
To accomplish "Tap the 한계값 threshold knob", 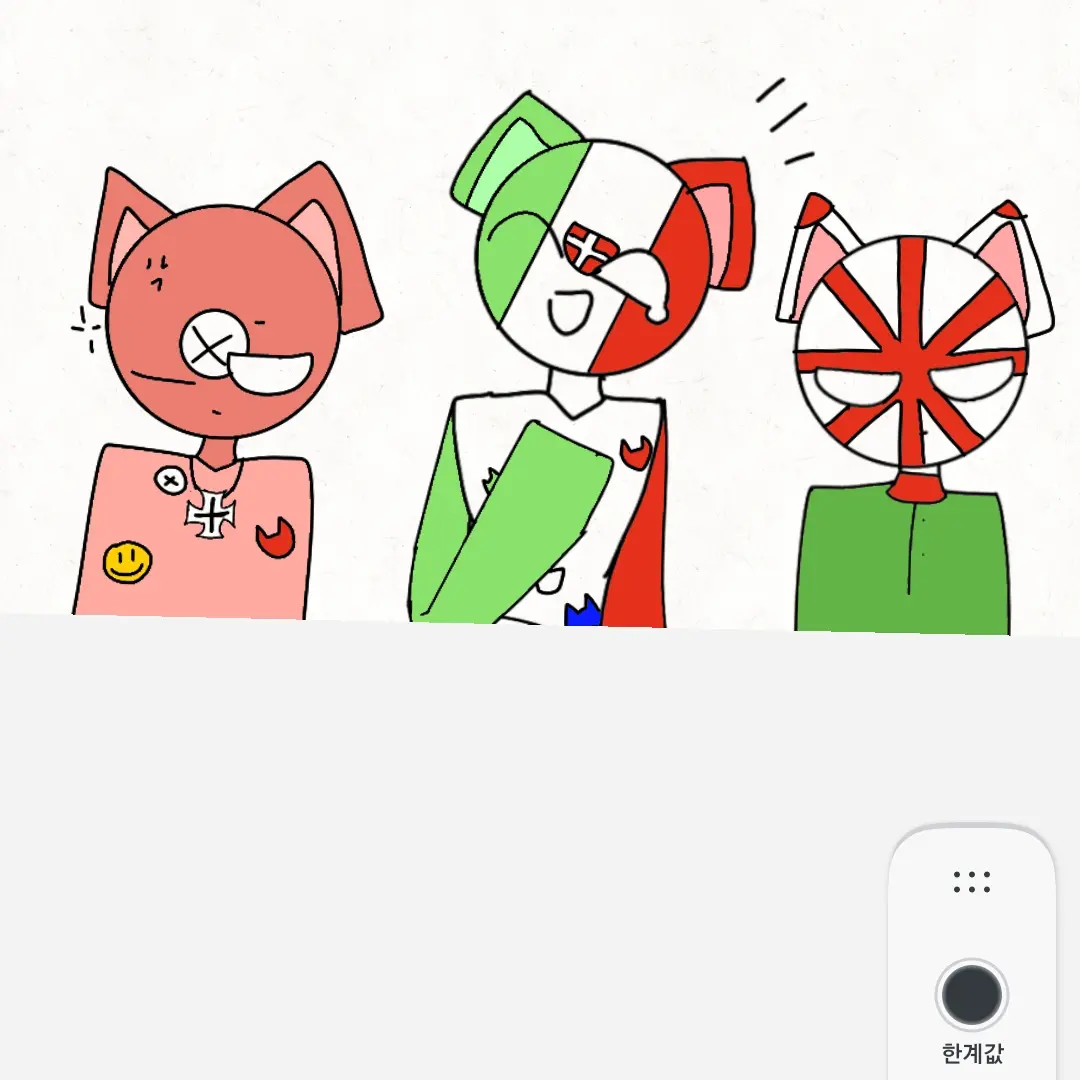I will click(x=971, y=995).
